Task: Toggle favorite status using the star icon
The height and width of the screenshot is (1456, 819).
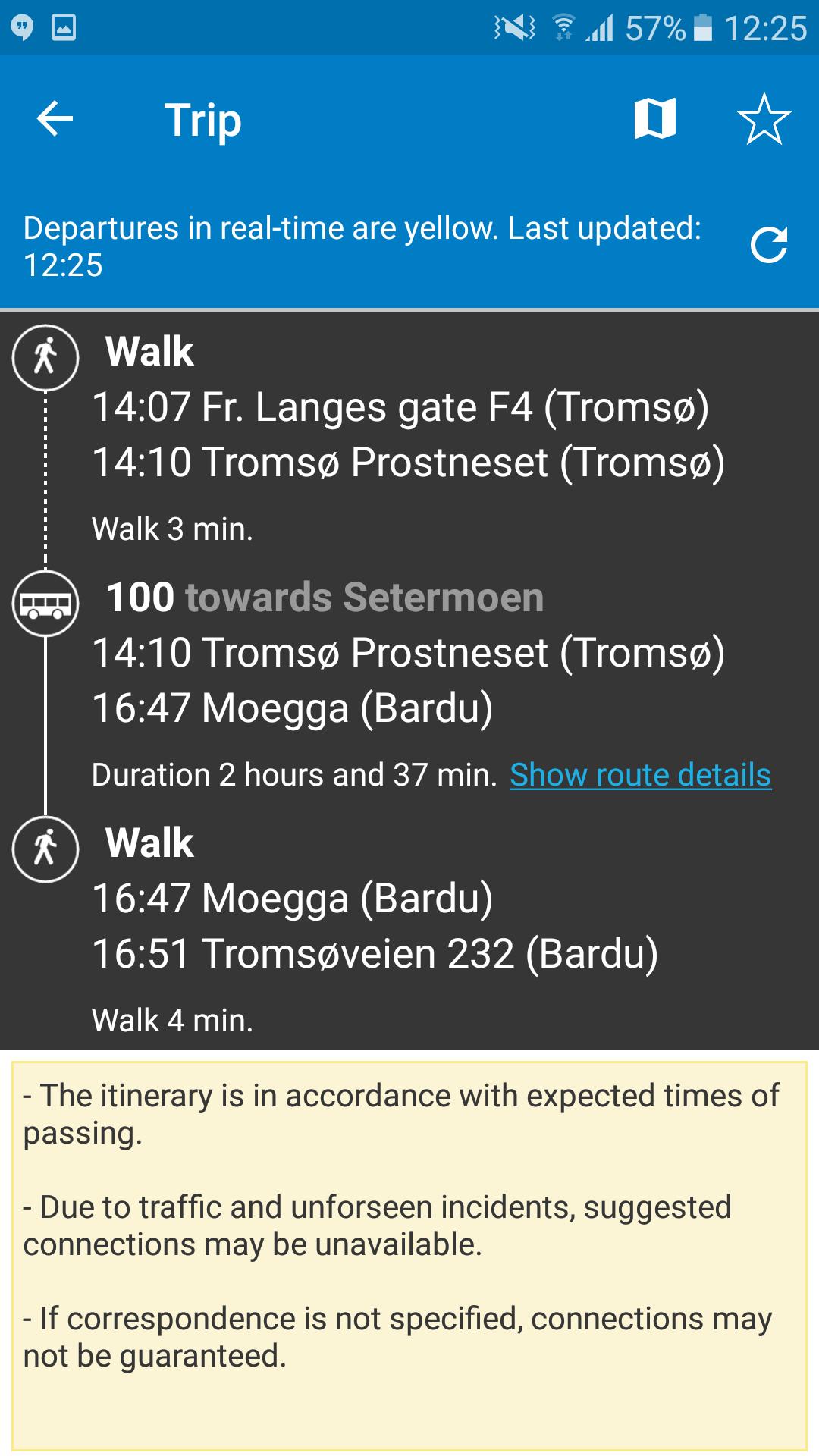Action: click(x=764, y=119)
